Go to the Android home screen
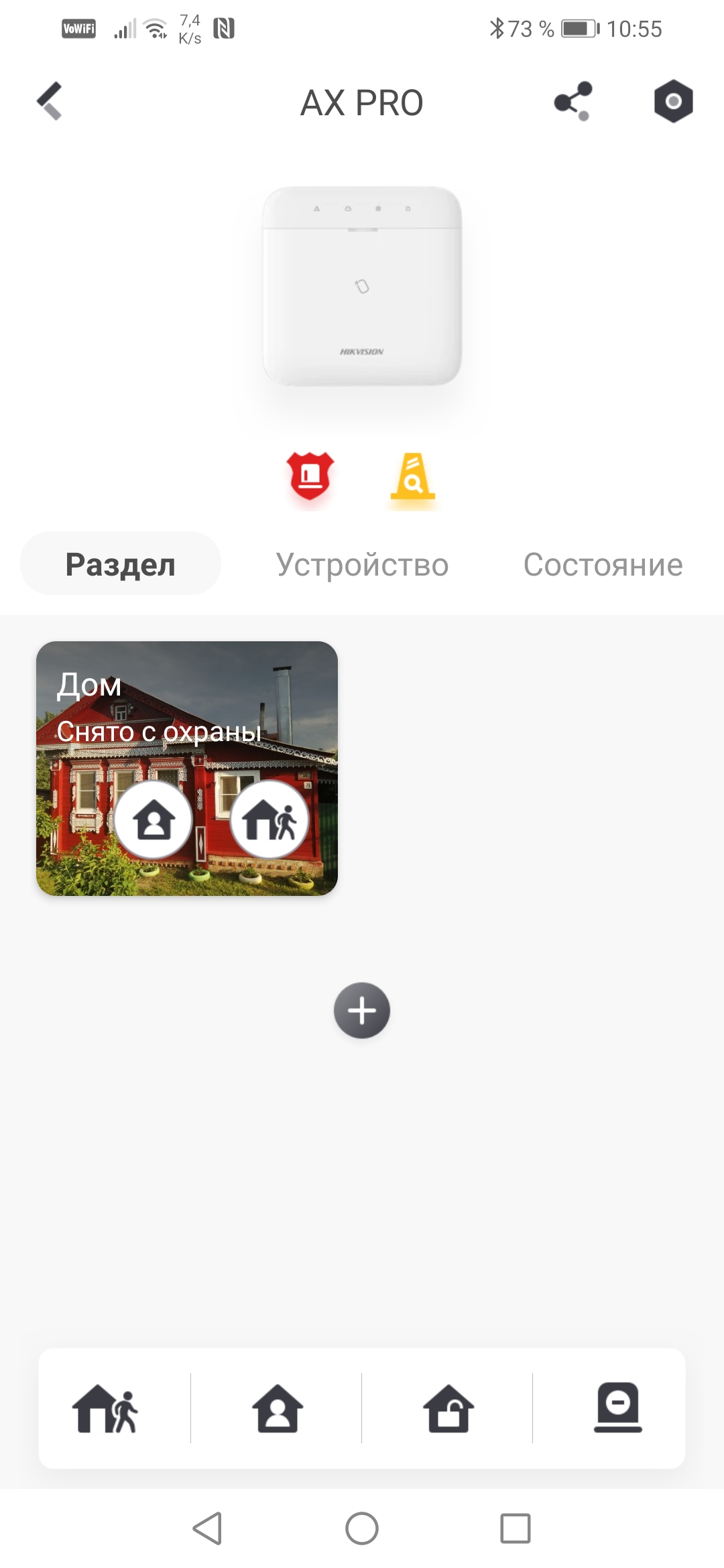The image size is (724, 1568). coord(362,1528)
